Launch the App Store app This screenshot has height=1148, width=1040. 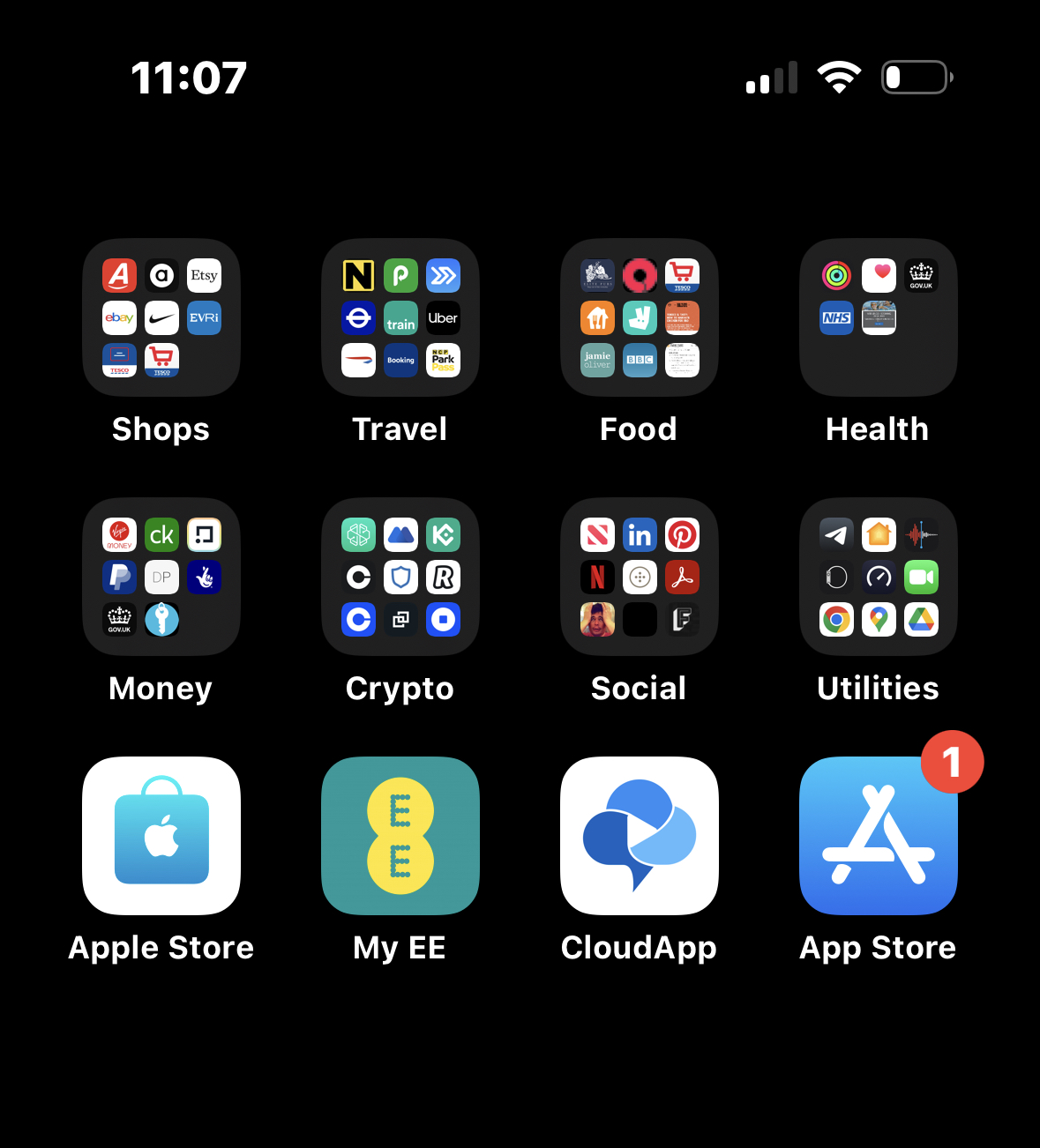coord(879,836)
